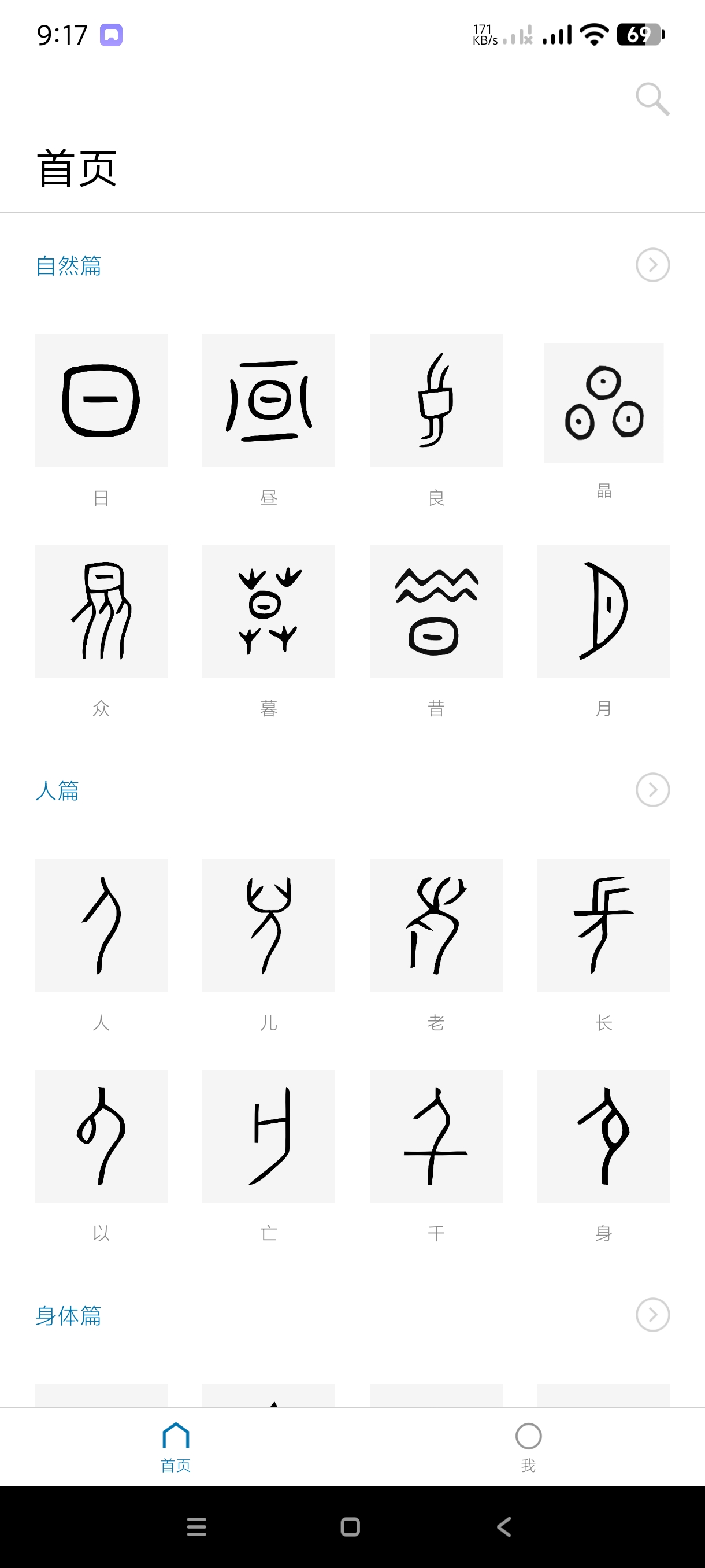Expand the 人篇 section arrow

point(652,789)
